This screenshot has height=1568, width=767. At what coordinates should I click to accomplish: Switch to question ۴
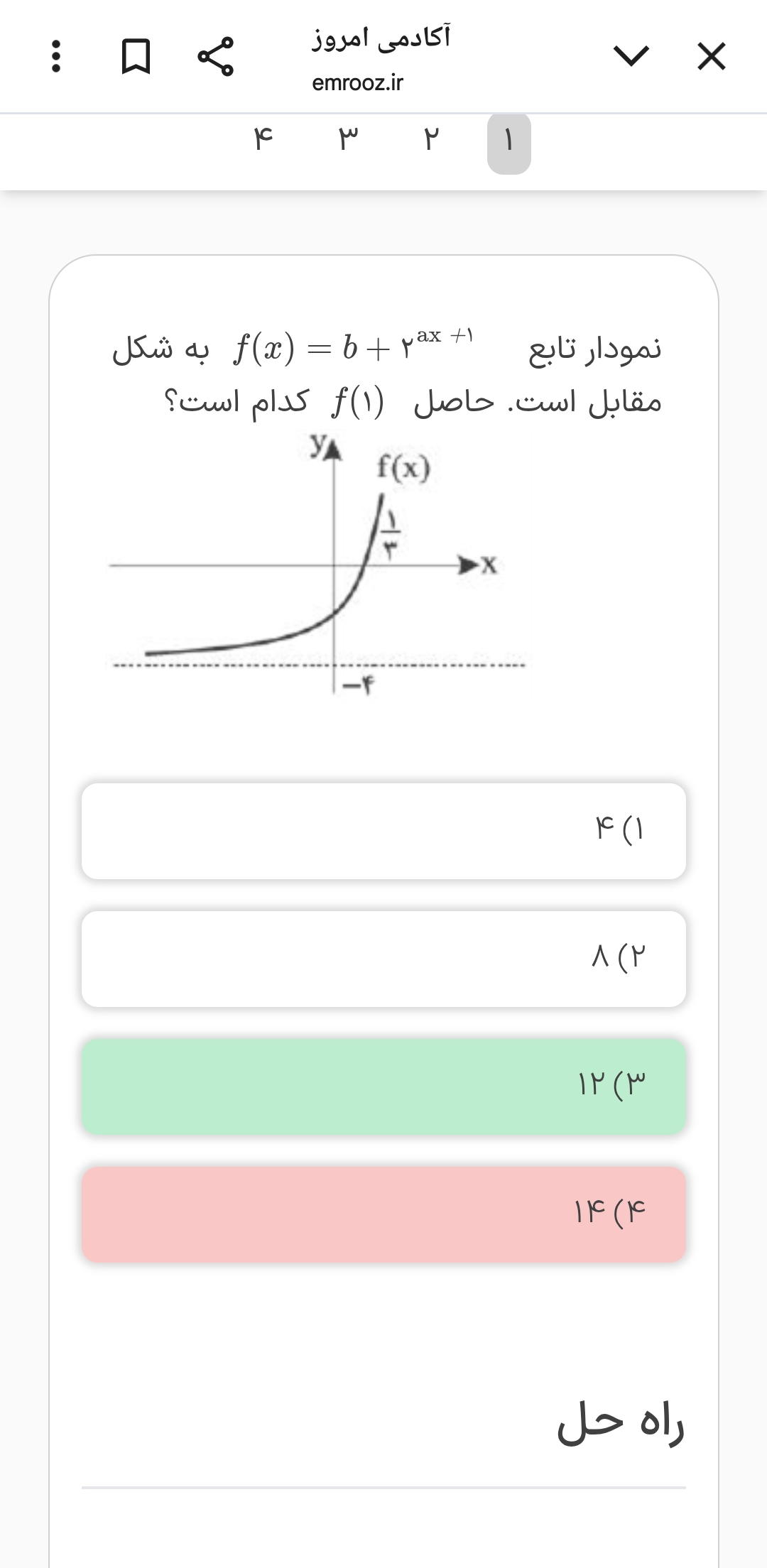(x=263, y=140)
